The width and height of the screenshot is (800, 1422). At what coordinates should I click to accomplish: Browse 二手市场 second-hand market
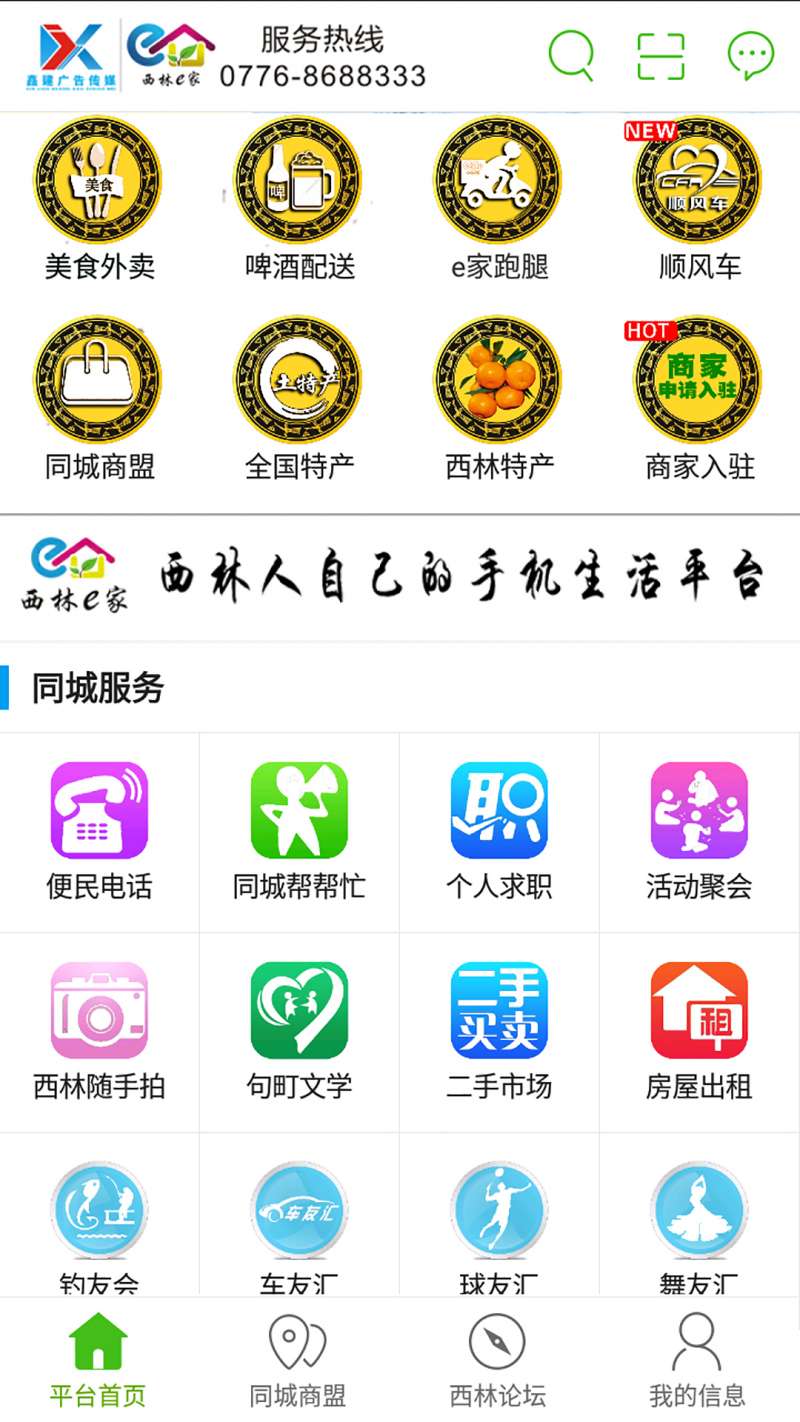[x=499, y=1031]
